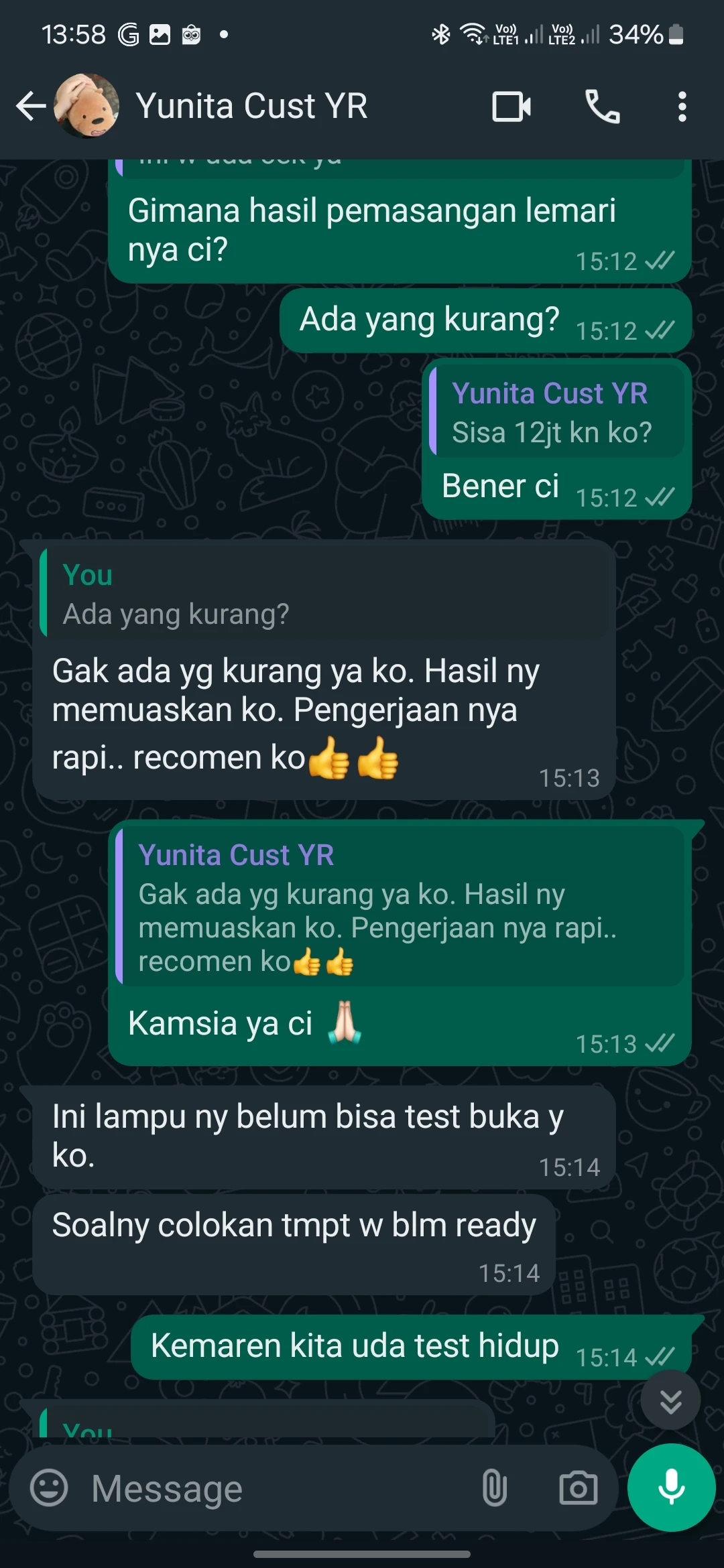Viewport: 724px width, 1568px height.
Task: Open the emoji picker
Action: pyautogui.click(x=50, y=1489)
